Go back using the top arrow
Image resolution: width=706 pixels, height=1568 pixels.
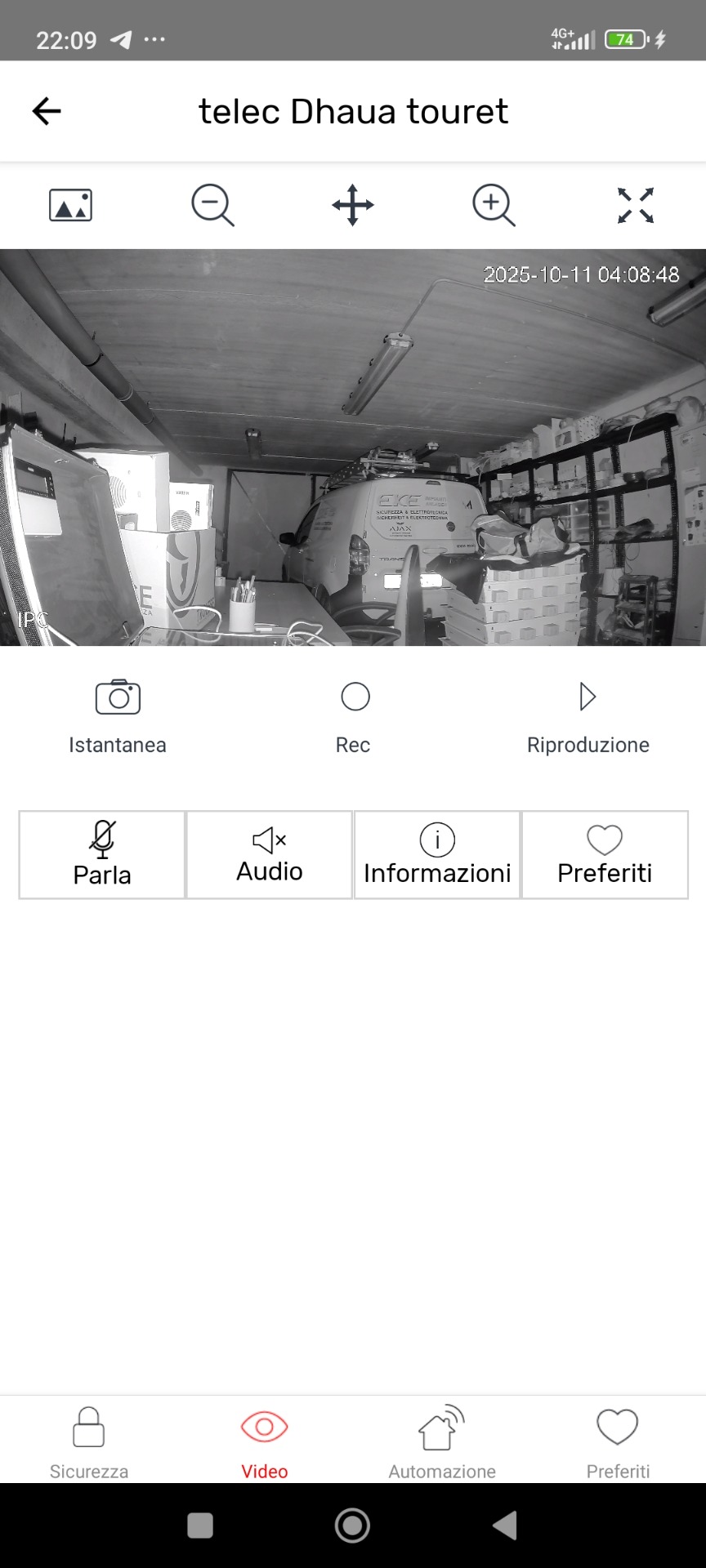click(47, 111)
